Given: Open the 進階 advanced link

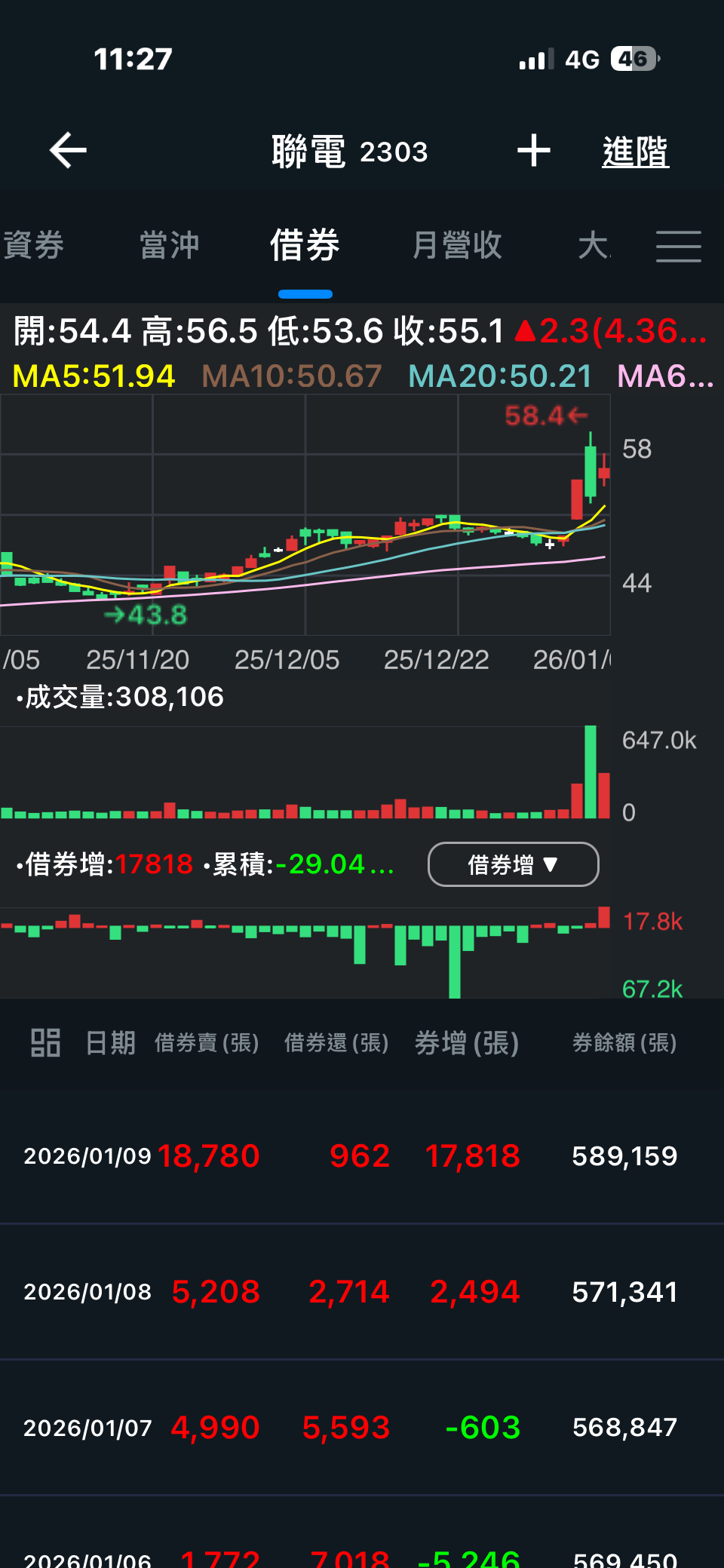Looking at the screenshot, I should coord(635,152).
